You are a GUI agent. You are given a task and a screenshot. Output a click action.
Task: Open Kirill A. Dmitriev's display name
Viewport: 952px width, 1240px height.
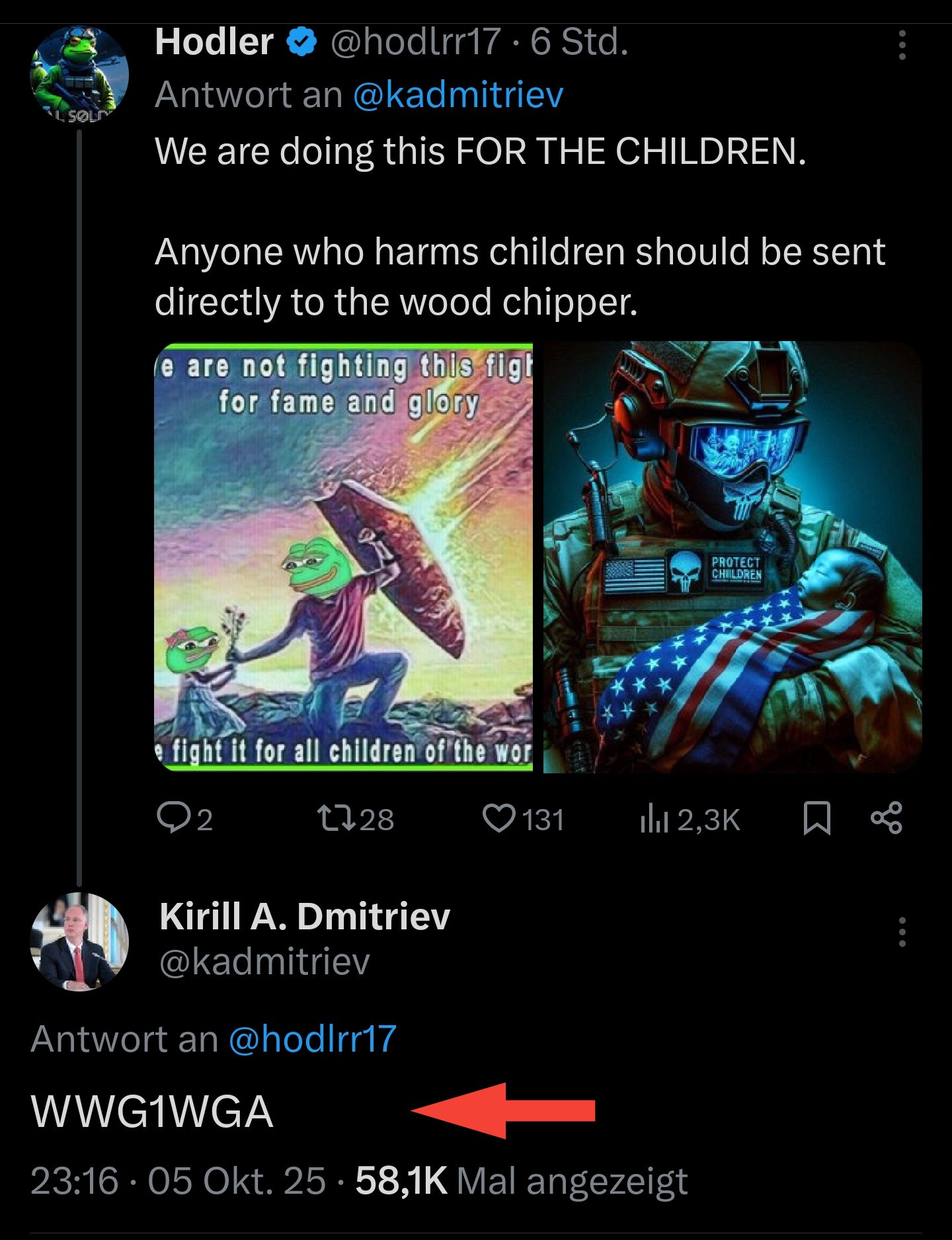click(x=304, y=916)
